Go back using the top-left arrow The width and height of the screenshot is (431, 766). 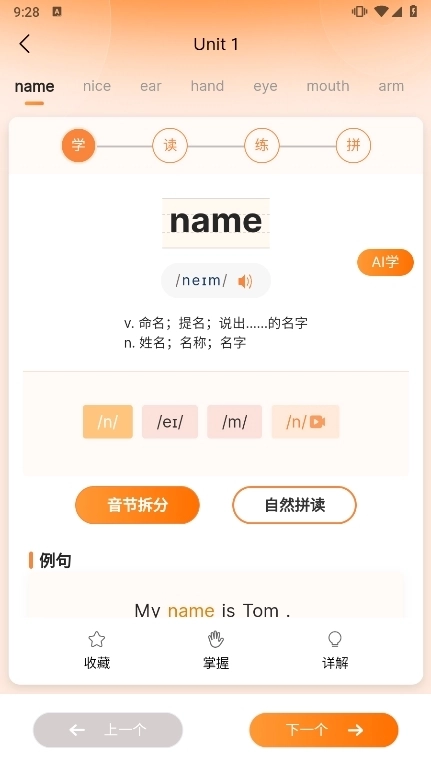25,44
